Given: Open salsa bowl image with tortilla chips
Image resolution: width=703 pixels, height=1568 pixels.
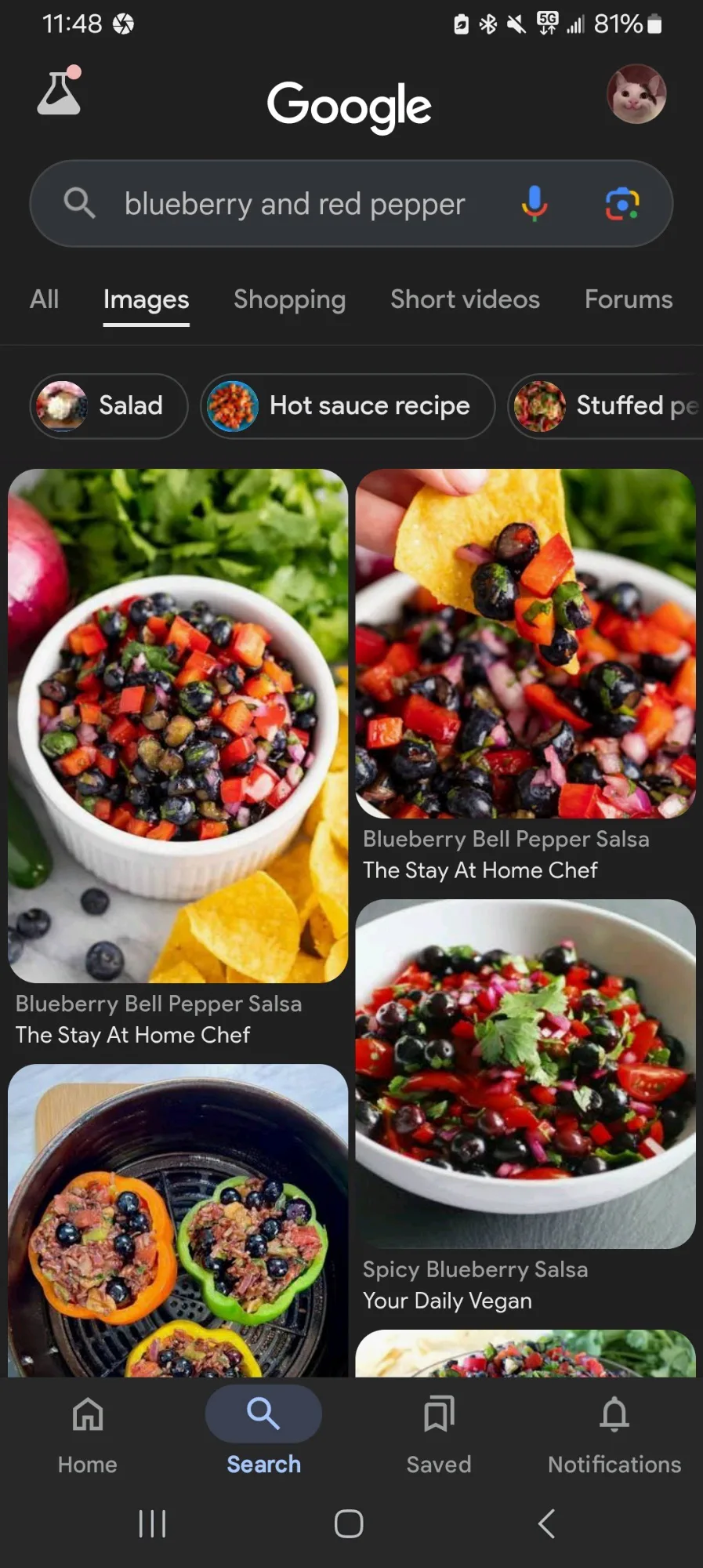Looking at the screenshot, I should 178,726.
